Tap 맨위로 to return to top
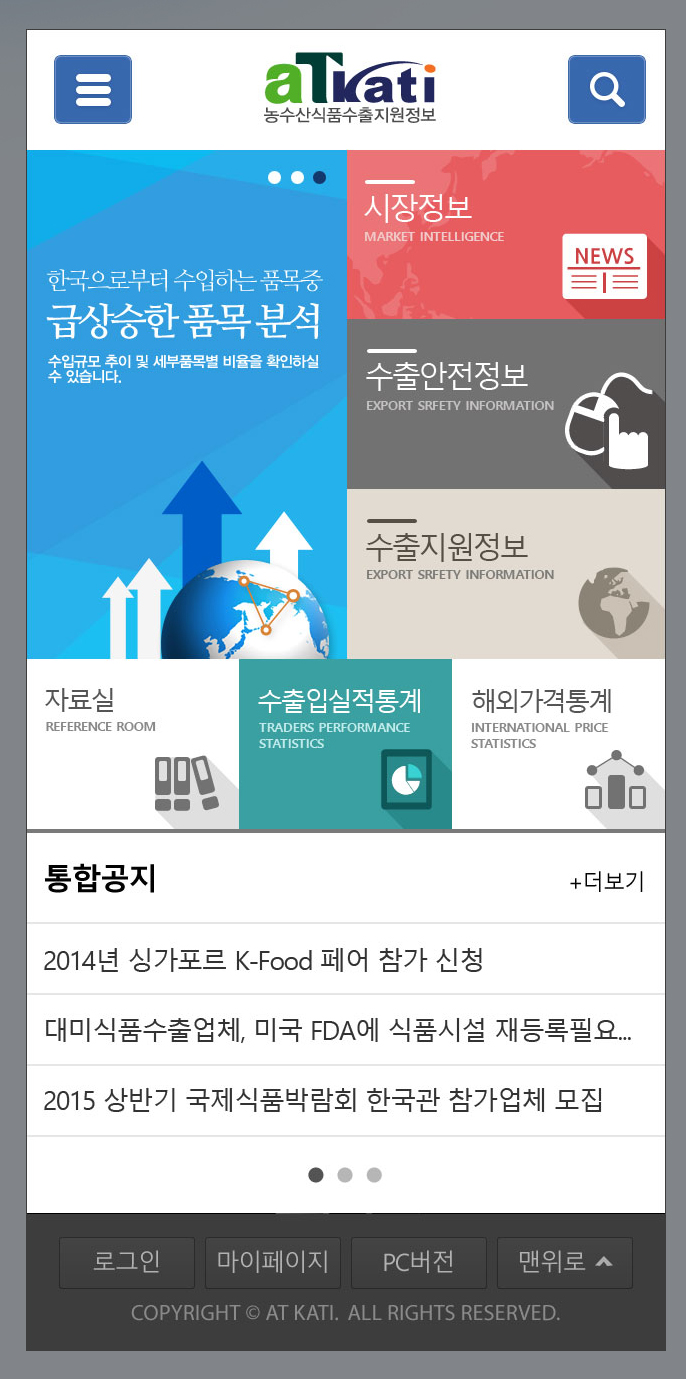The width and height of the screenshot is (686, 1379). (x=564, y=1262)
